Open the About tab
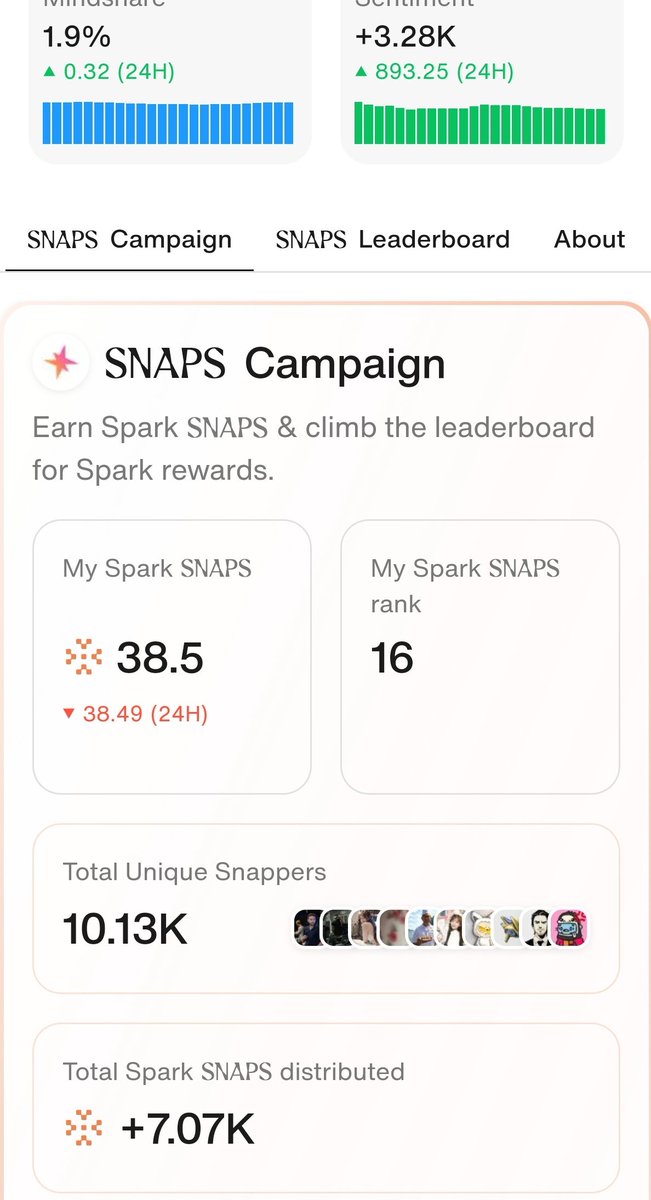This screenshot has width=651, height=1200. click(x=590, y=240)
